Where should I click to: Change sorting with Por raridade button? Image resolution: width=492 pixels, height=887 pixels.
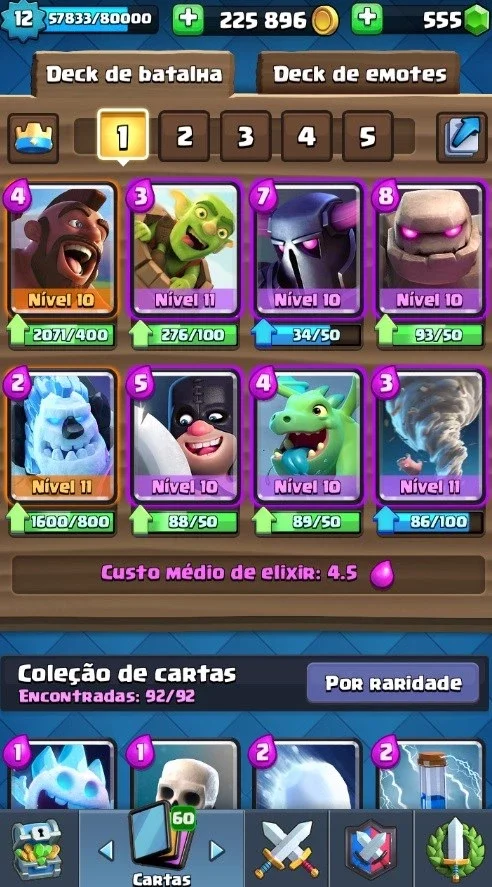pos(393,683)
